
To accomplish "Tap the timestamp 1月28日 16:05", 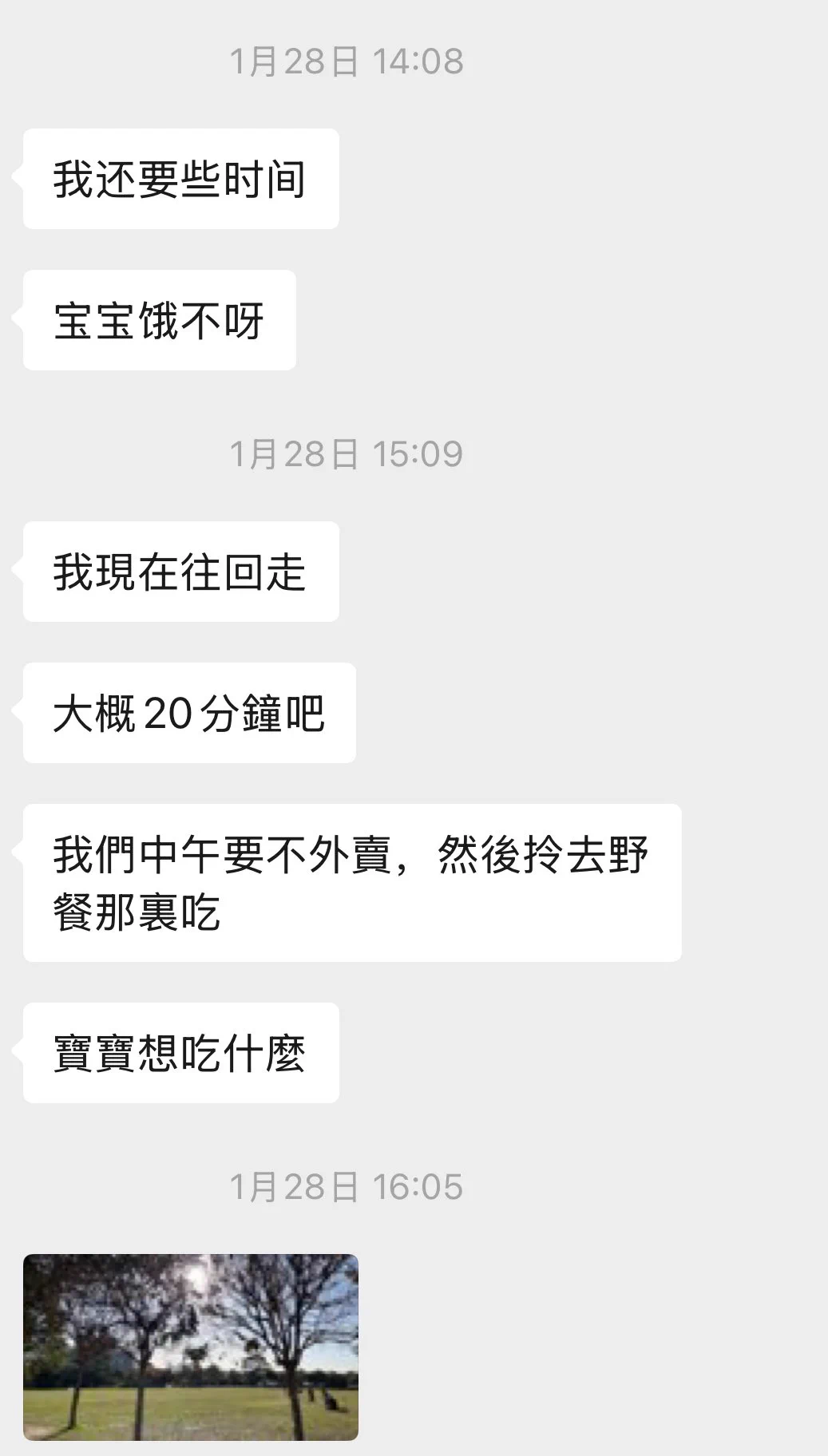I will 347,1186.
